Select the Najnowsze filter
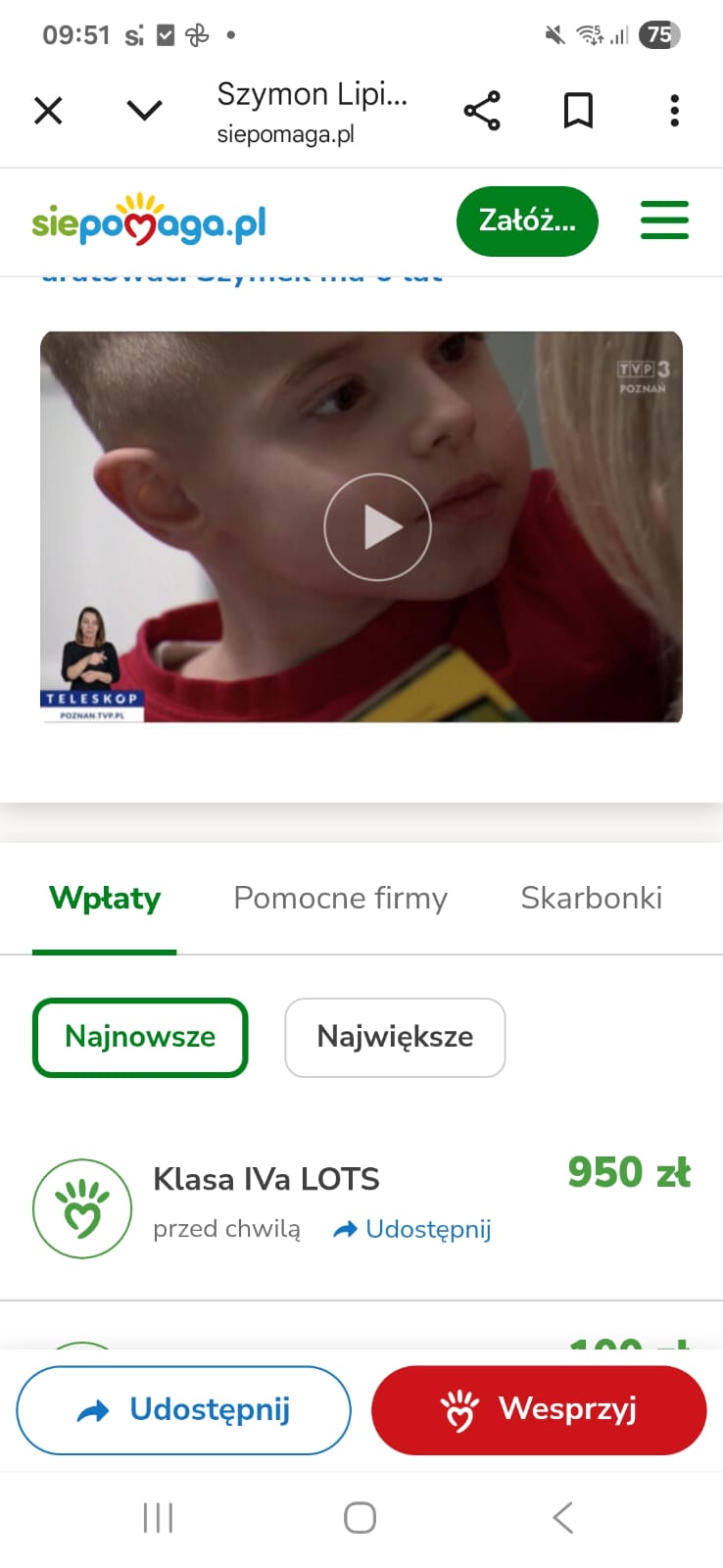 click(140, 1037)
